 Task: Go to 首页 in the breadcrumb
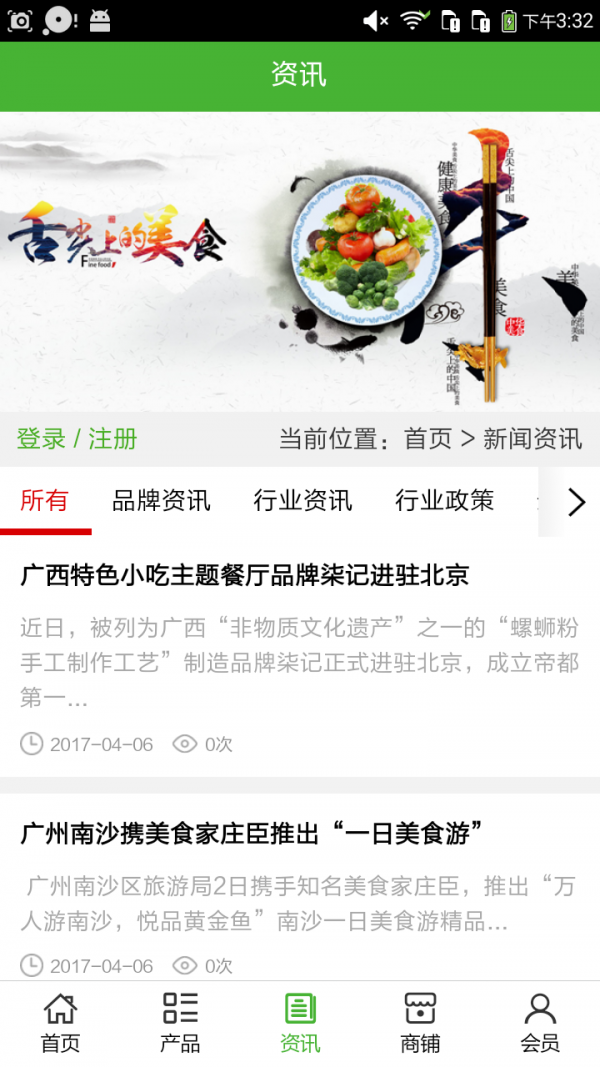428,439
